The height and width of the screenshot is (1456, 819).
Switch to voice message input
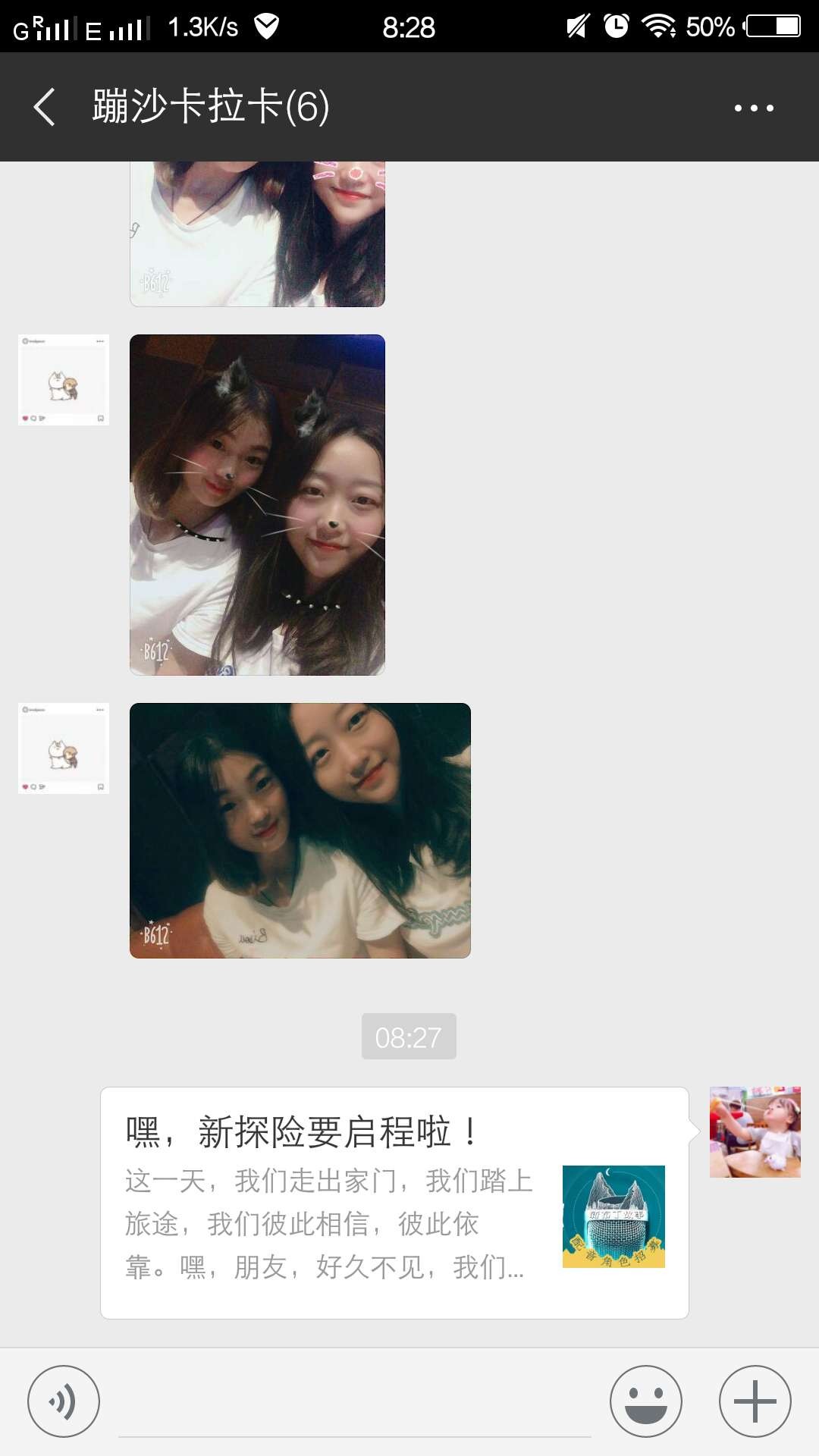(x=64, y=1401)
